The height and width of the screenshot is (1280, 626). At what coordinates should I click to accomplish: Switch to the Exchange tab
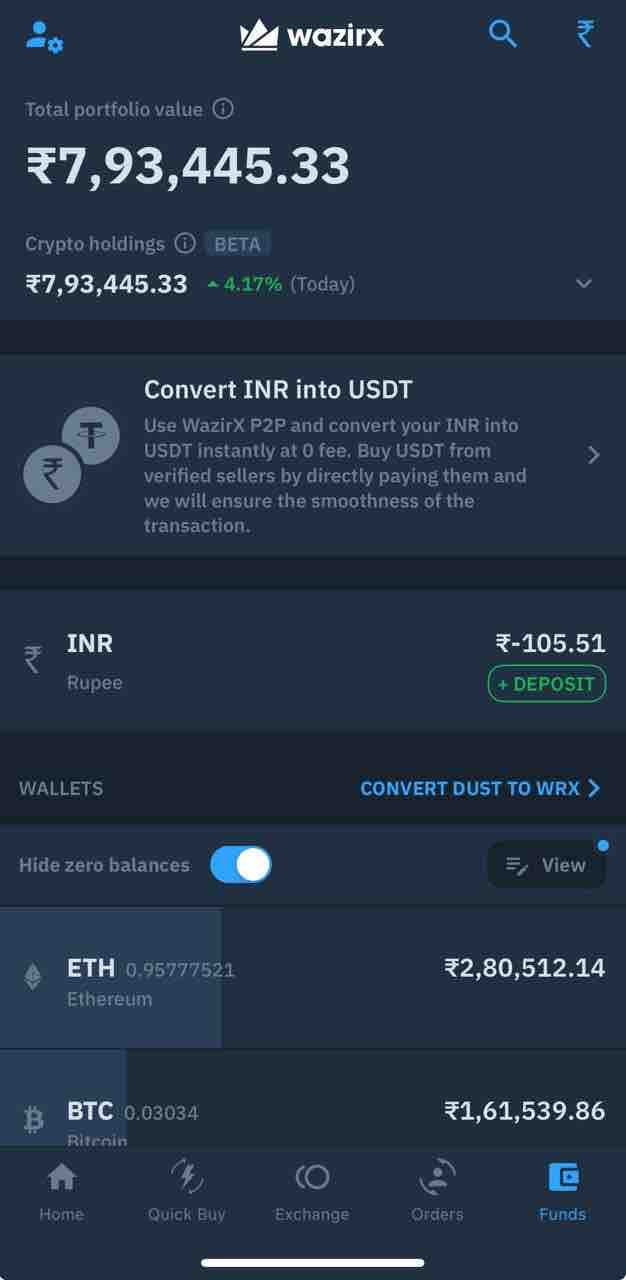[x=312, y=1192]
